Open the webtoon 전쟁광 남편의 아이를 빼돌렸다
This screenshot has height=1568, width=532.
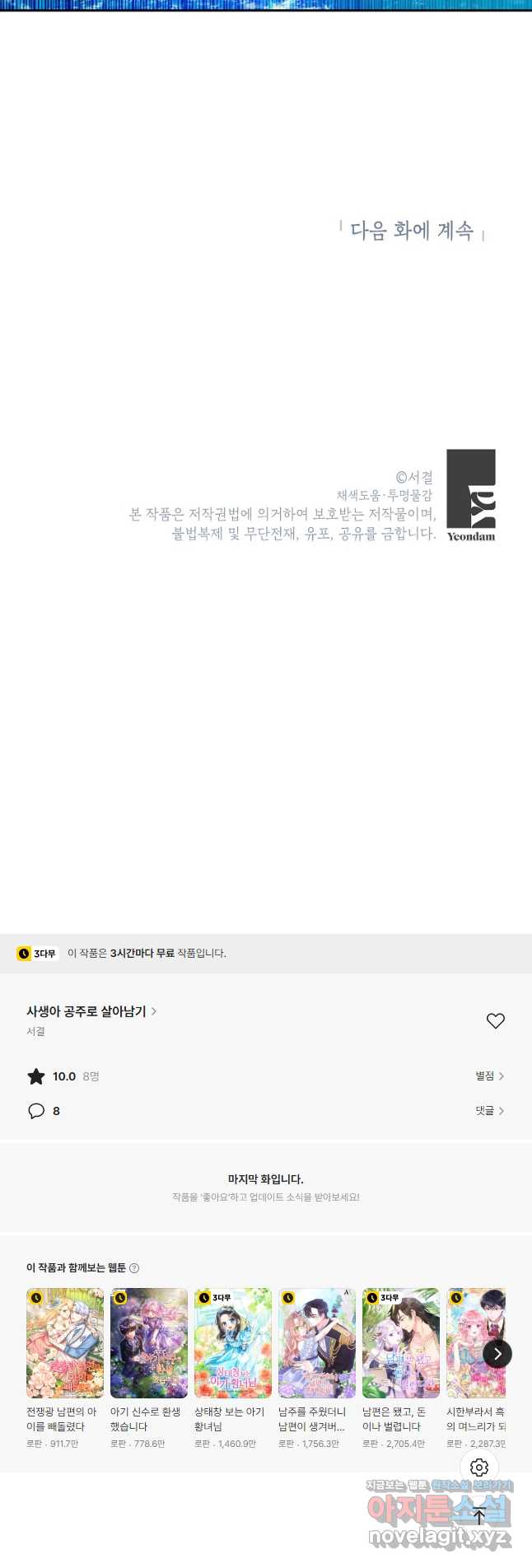[65, 1343]
